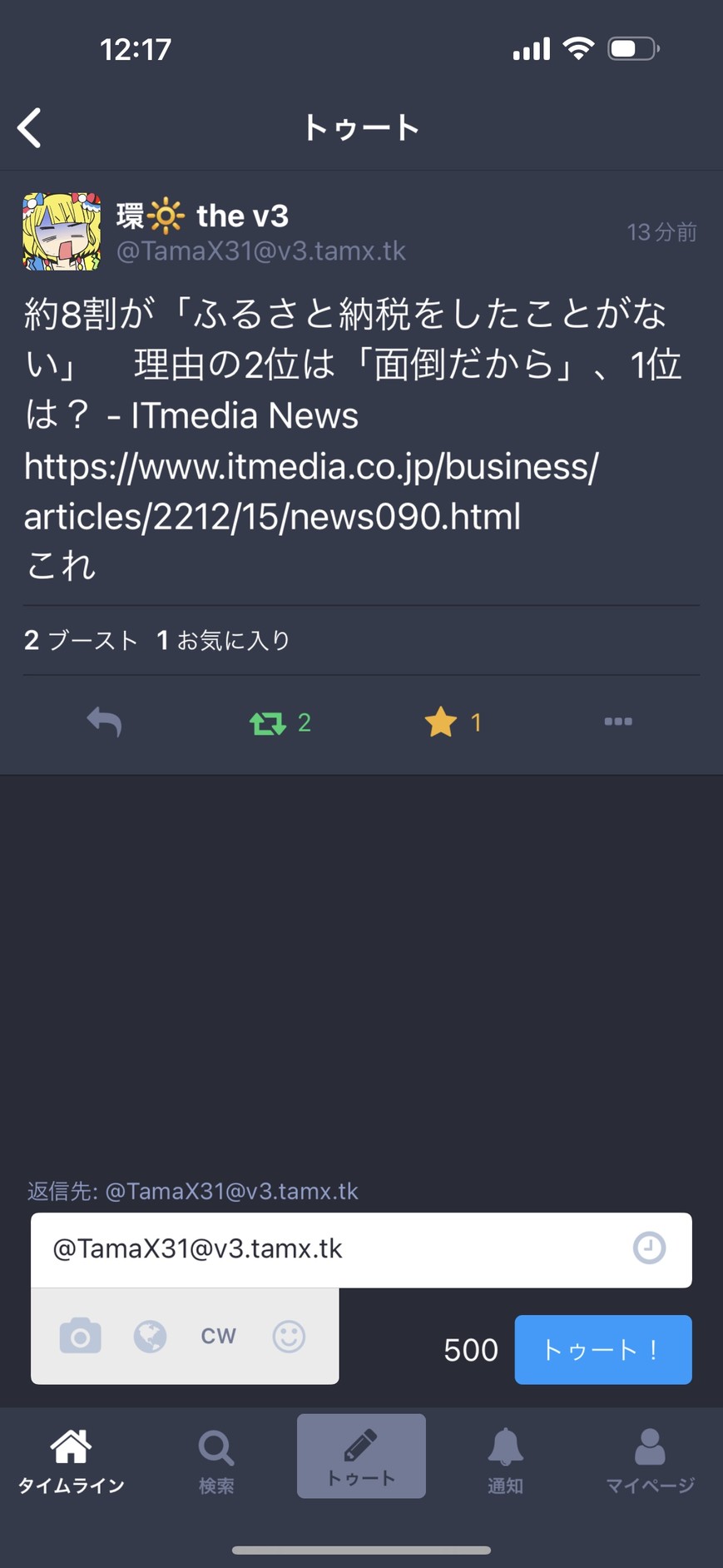Change visibility using the globe icon
This screenshot has width=723, height=1568.
[x=150, y=1337]
